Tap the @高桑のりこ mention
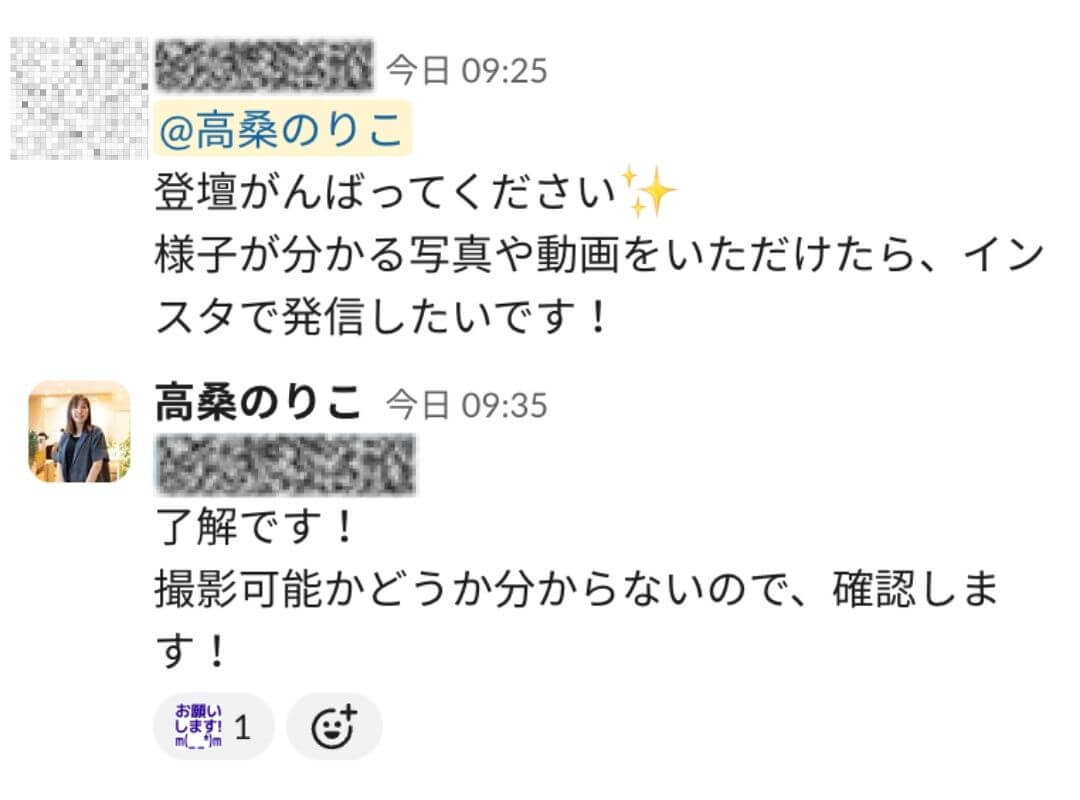 (282, 130)
